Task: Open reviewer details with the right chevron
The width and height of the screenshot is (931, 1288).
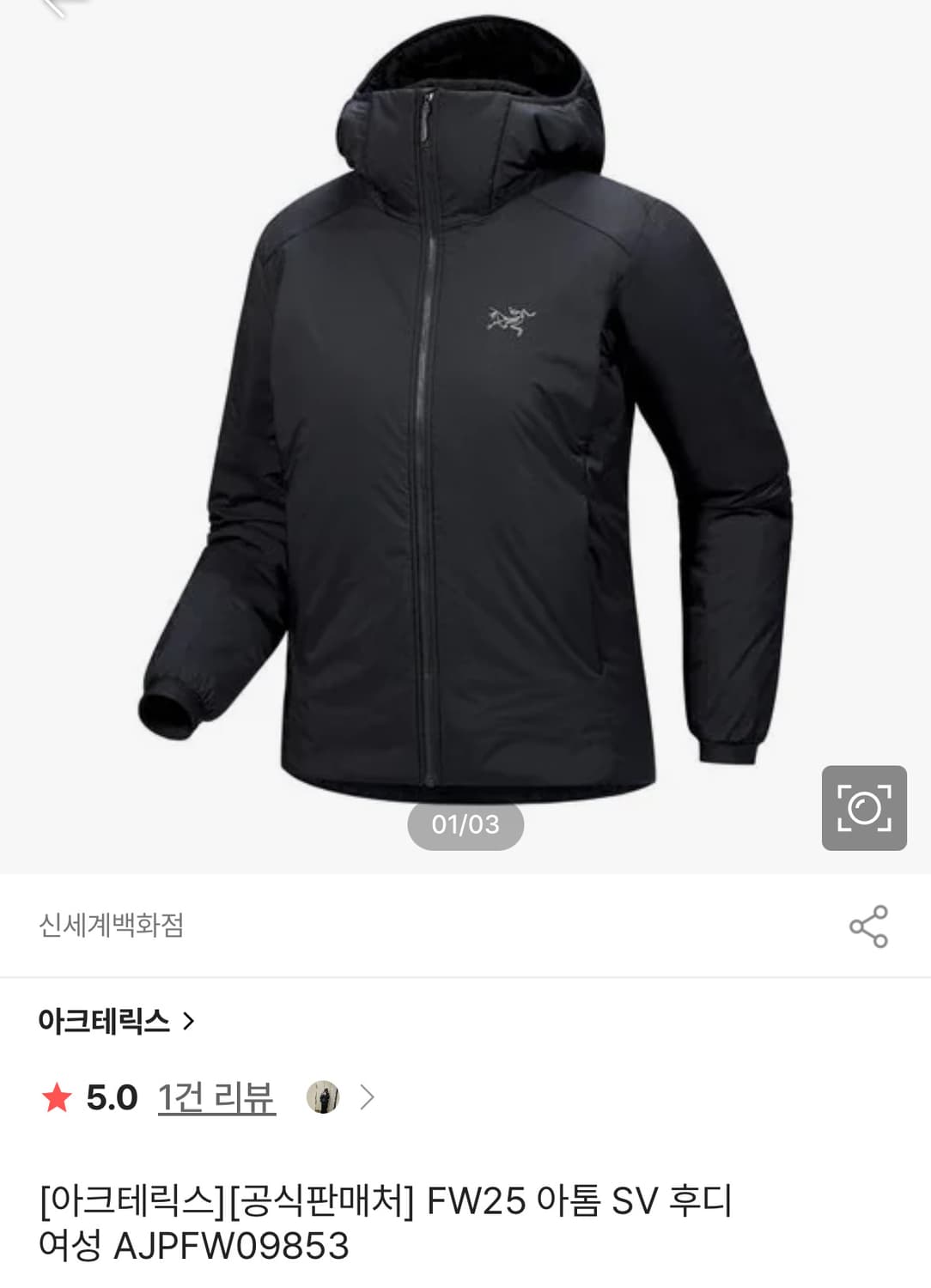Action: pyautogui.click(x=366, y=1097)
